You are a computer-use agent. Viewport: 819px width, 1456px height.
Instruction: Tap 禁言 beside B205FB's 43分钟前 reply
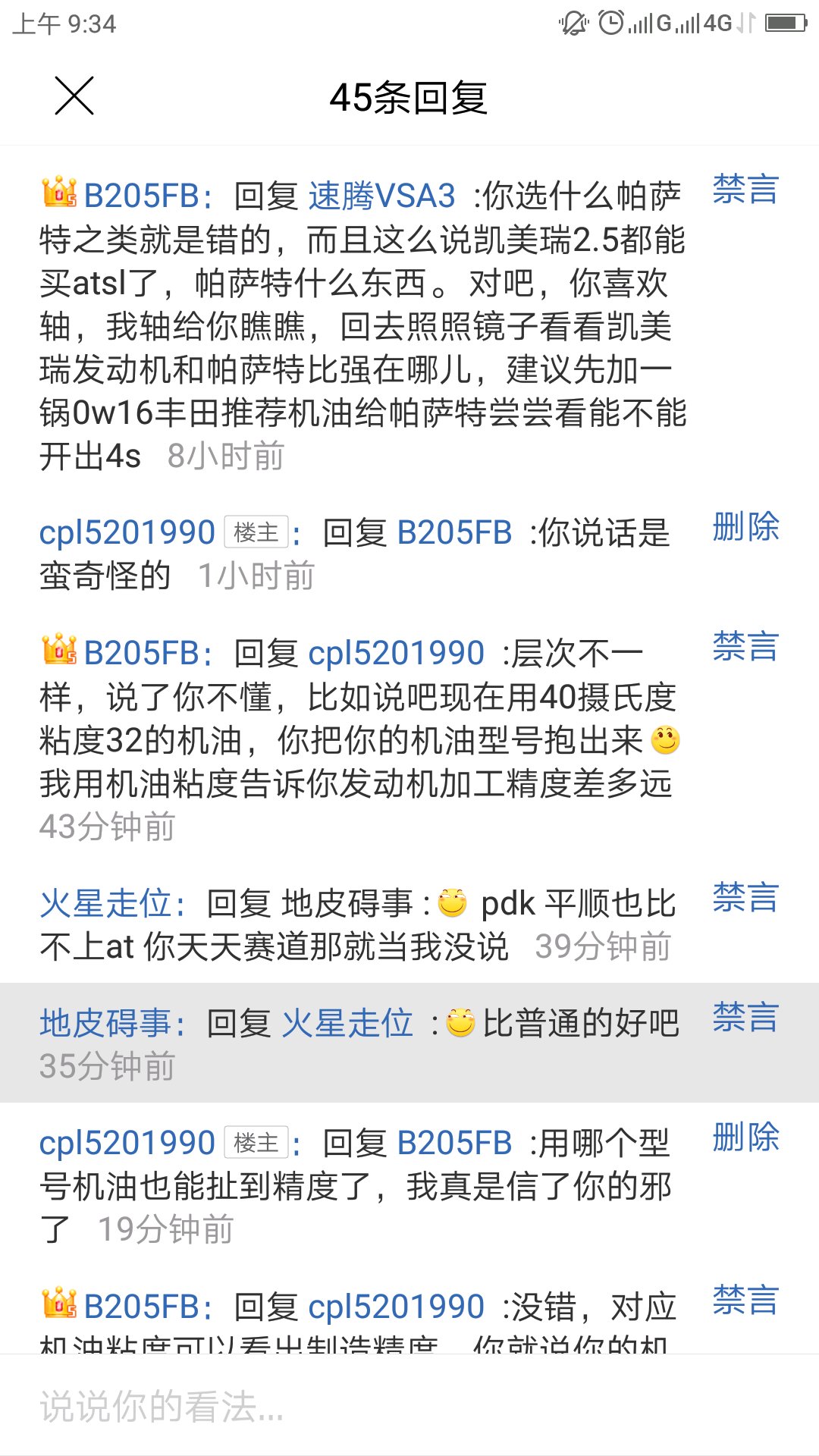745,646
